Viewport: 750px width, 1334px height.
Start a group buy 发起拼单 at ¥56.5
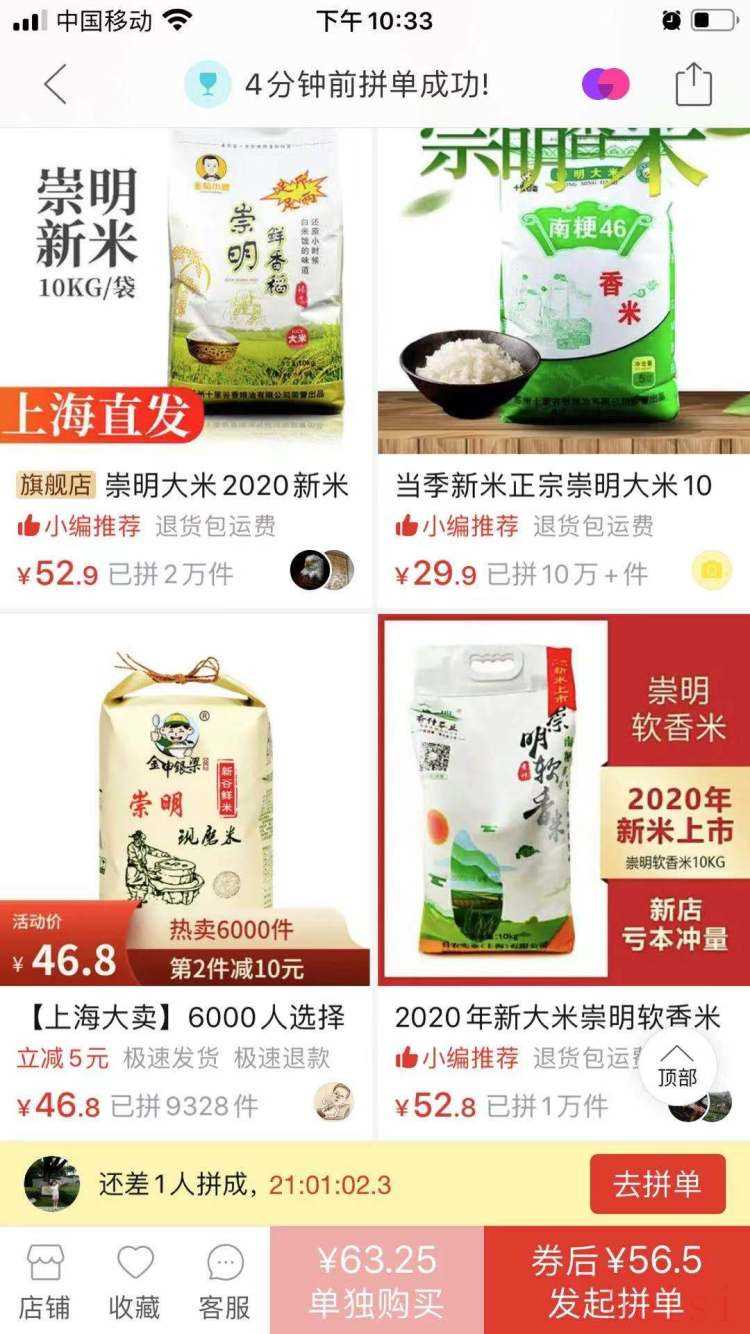coord(616,1281)
